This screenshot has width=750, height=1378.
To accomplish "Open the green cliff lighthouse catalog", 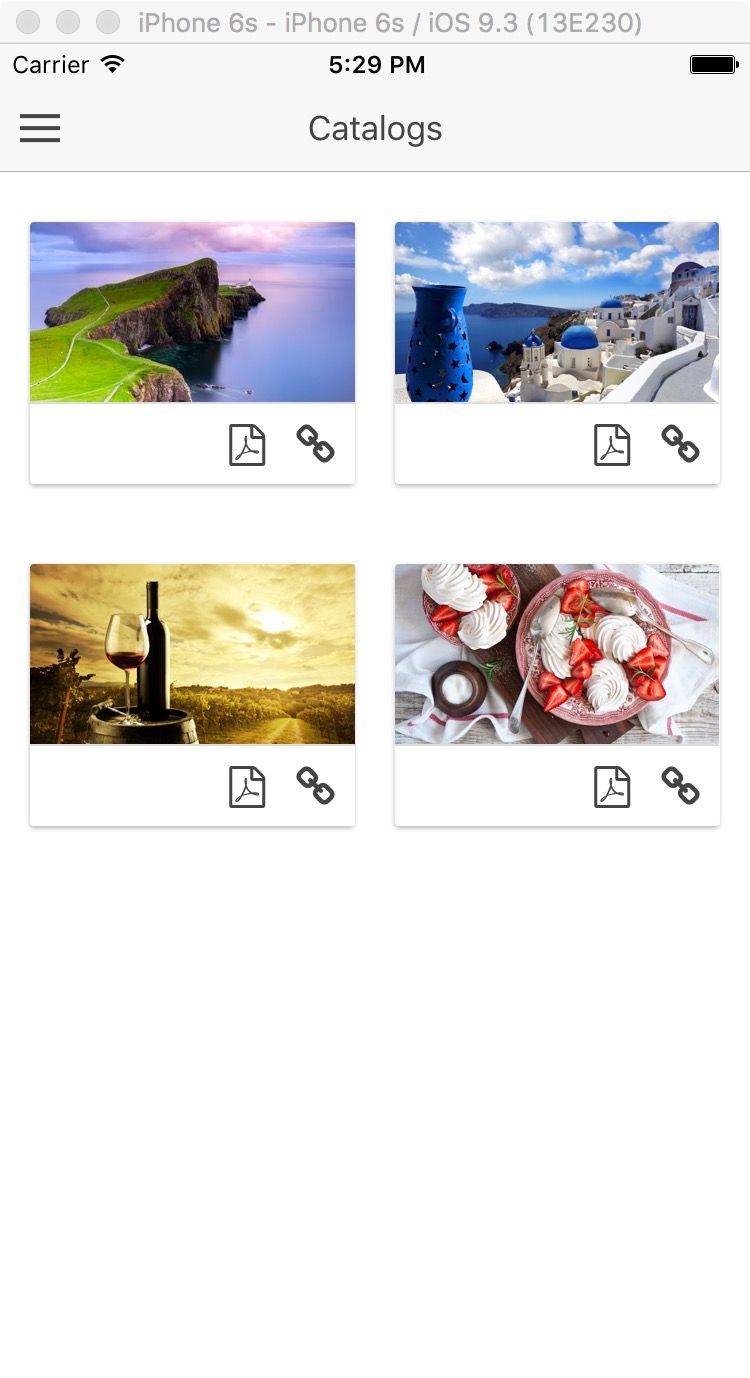I will (192, 312).
